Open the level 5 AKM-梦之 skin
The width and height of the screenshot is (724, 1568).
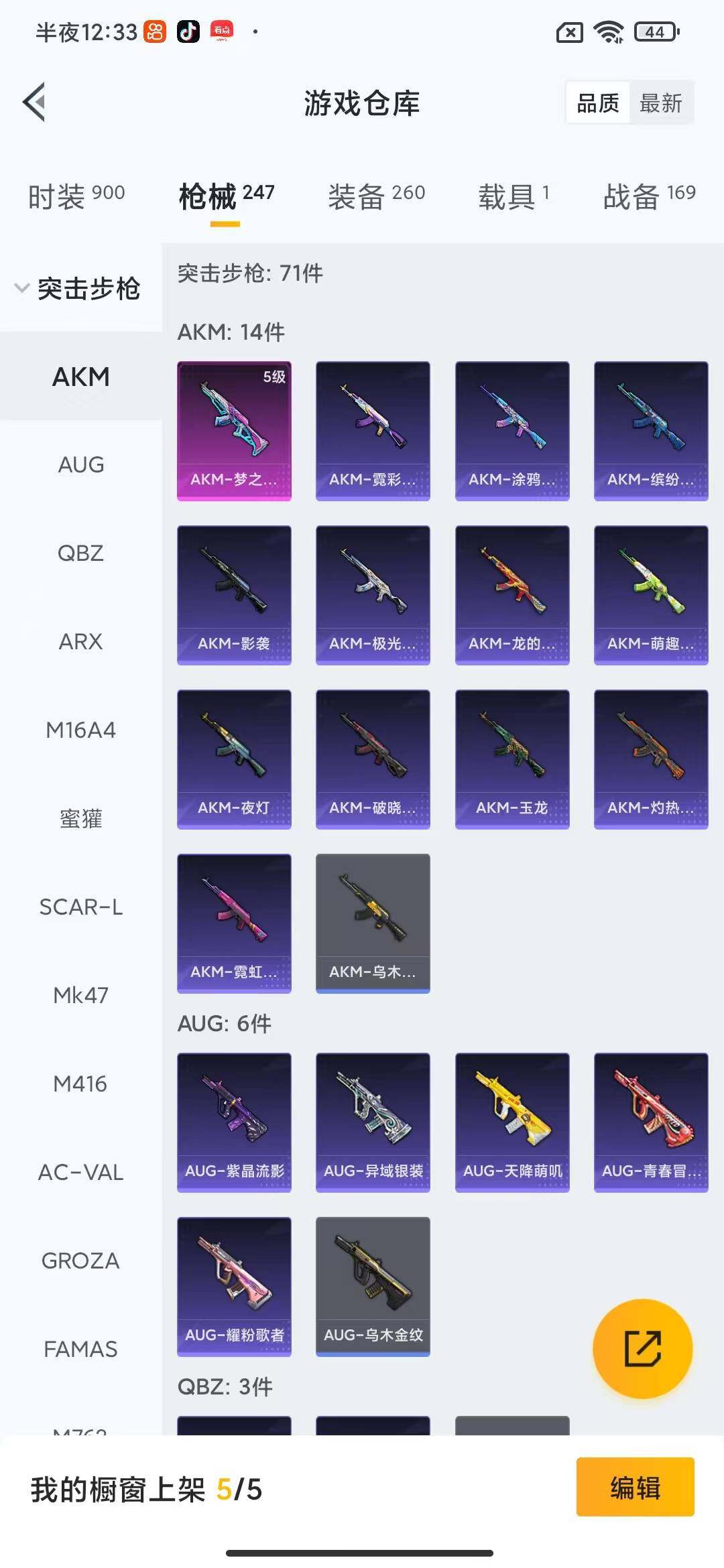[x=234, y=430]
